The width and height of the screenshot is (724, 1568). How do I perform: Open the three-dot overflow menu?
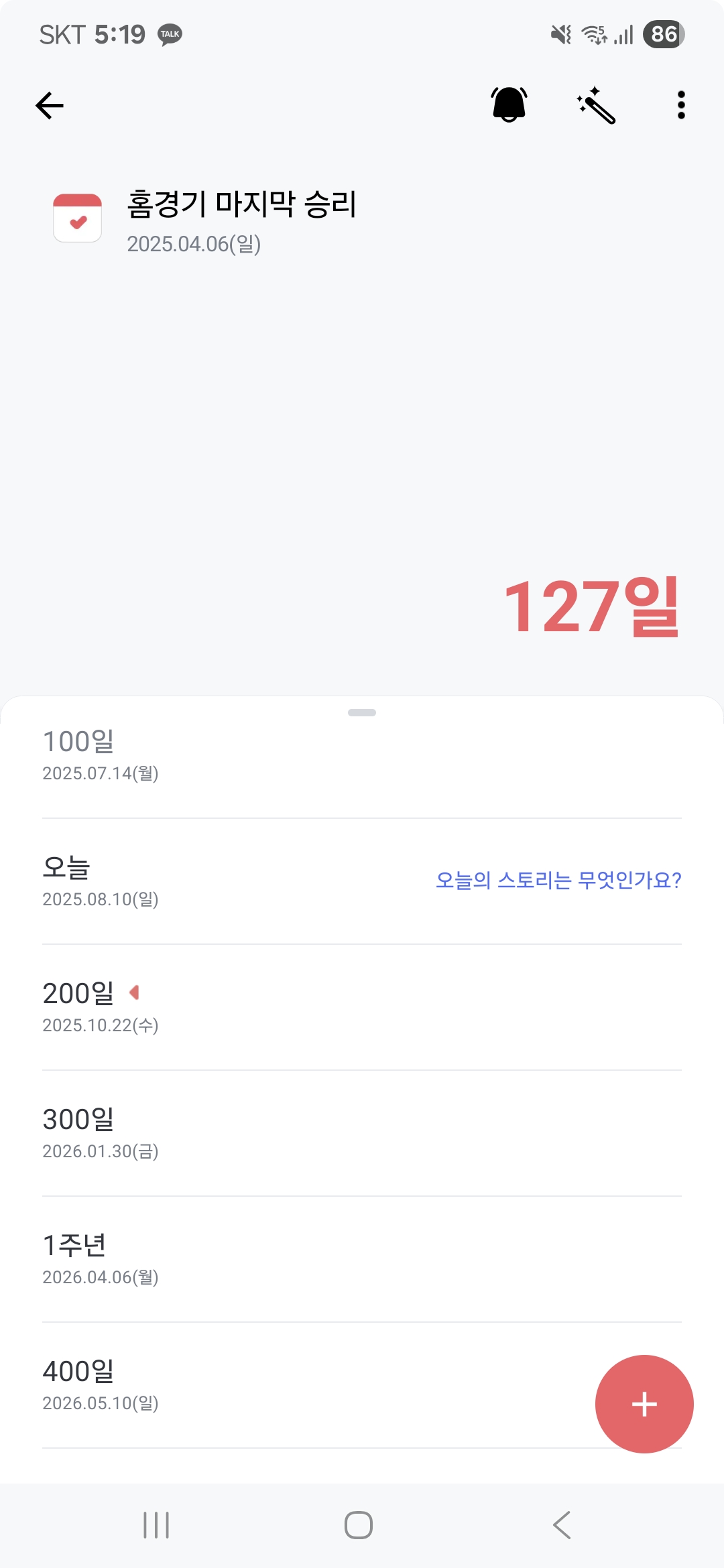coord(681,105)
